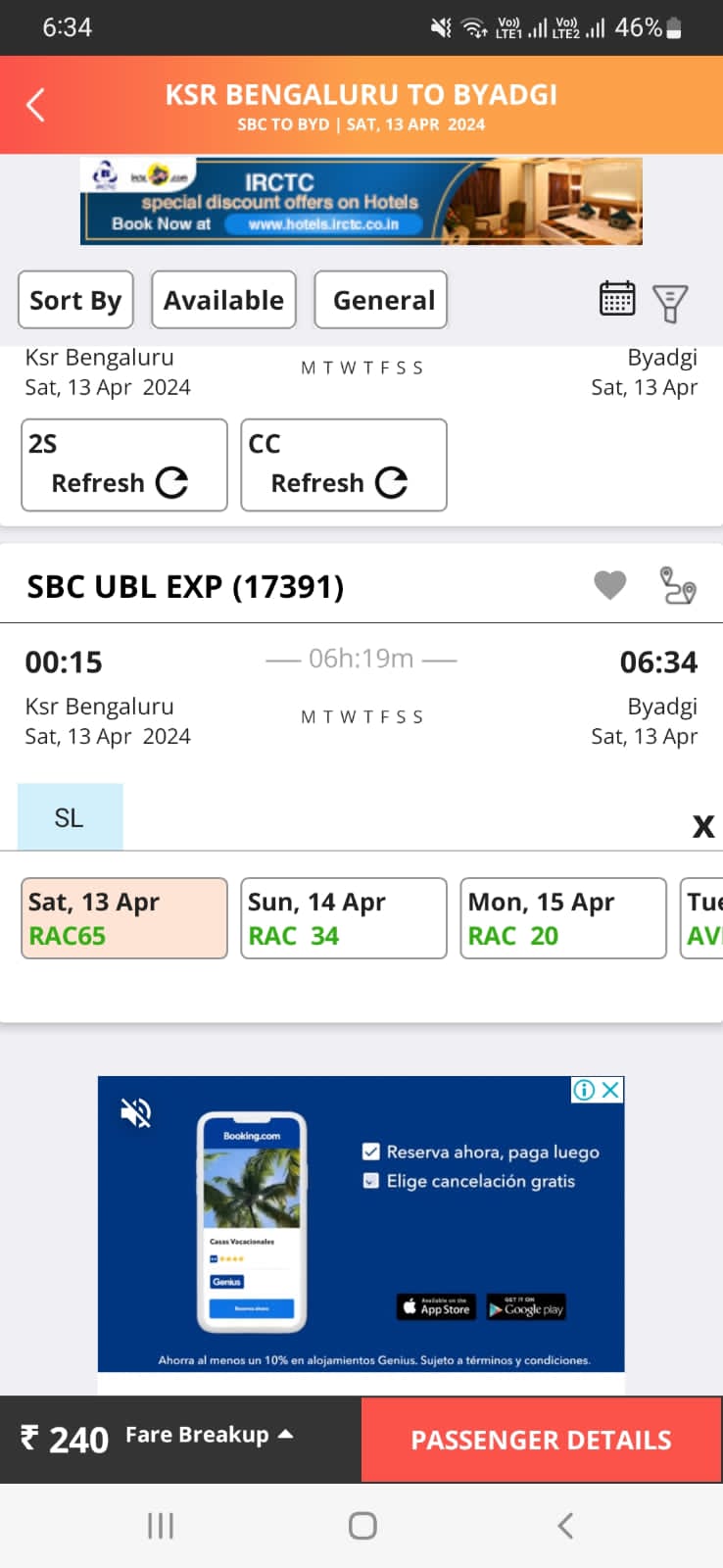The width and height of the screenshot is (723, 1568).
Task: Expand the Fare Breakup
Action: 209,1436
